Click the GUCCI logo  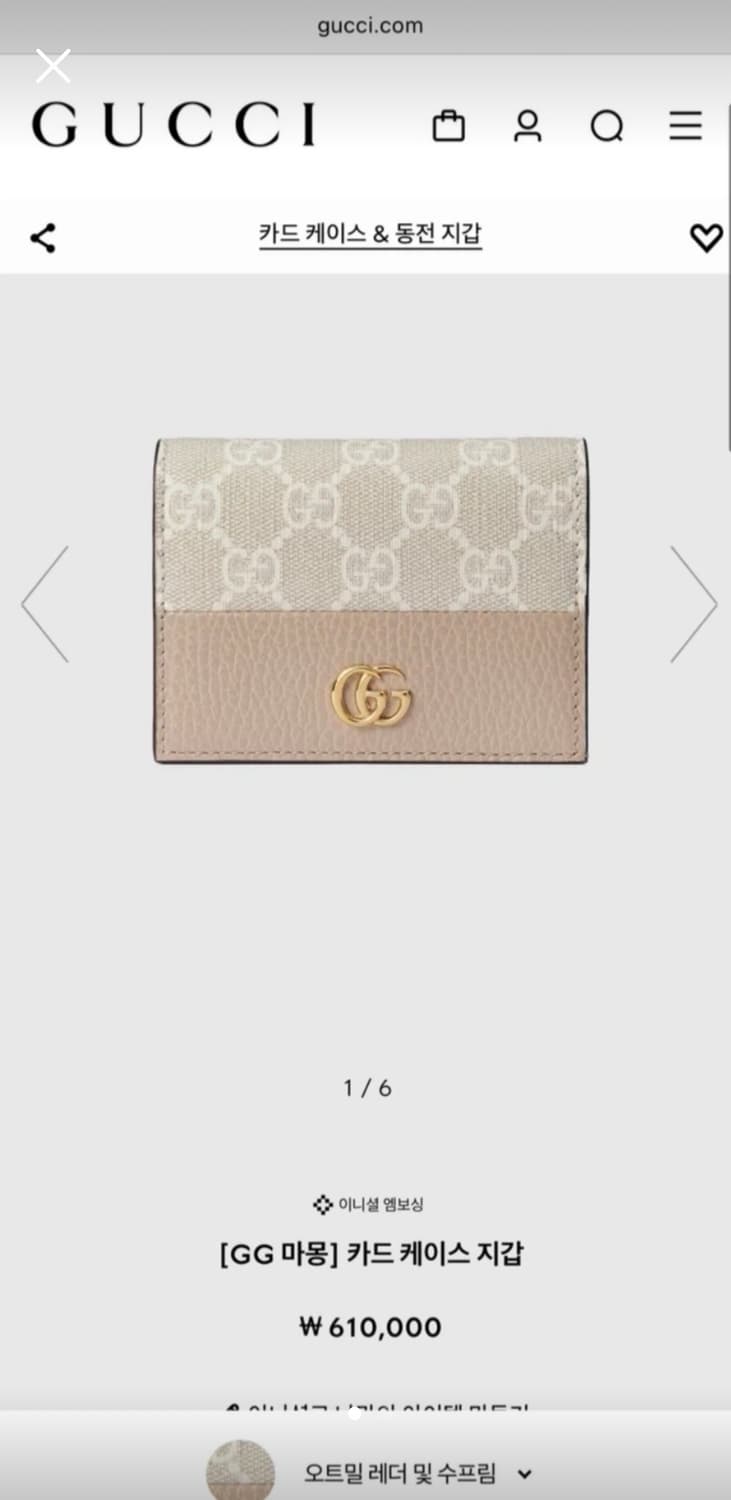[175, 123]
